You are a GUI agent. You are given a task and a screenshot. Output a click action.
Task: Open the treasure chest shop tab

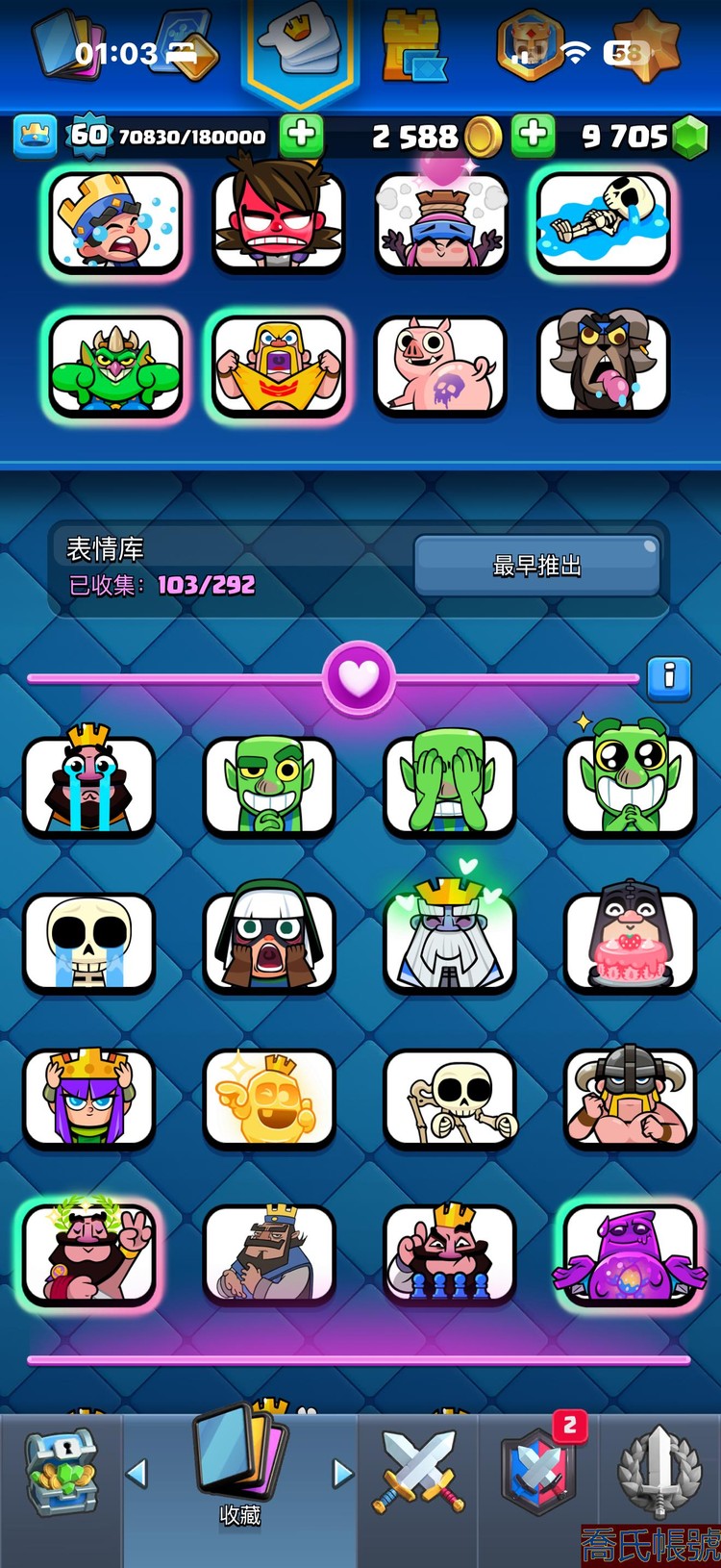pyautogui.click(x=61, y=1470)
